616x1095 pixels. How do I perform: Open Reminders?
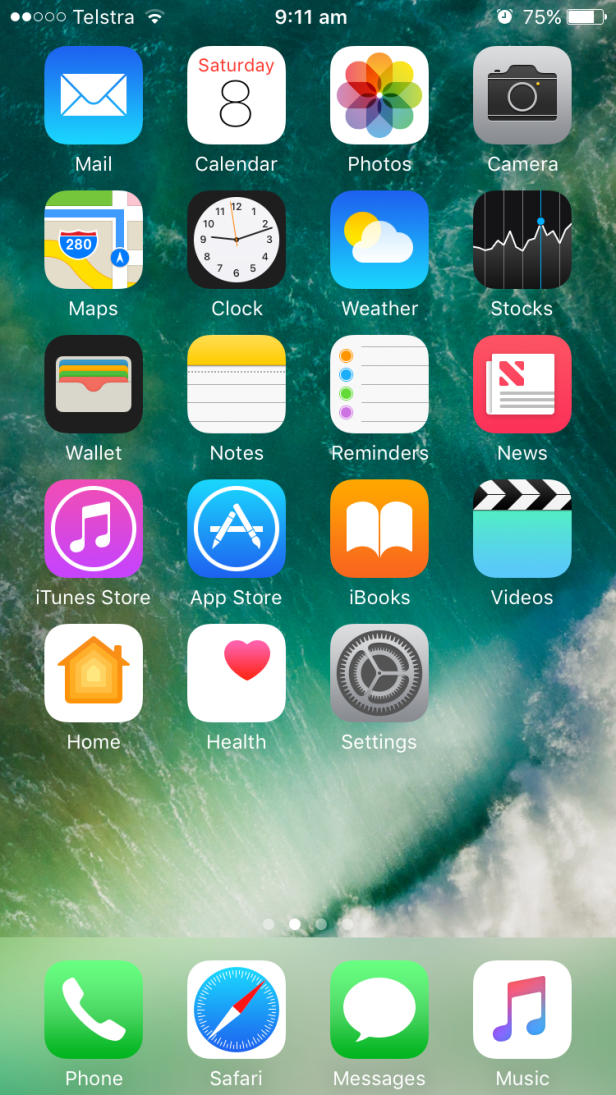pyautogui.click(x=379, y=384)
